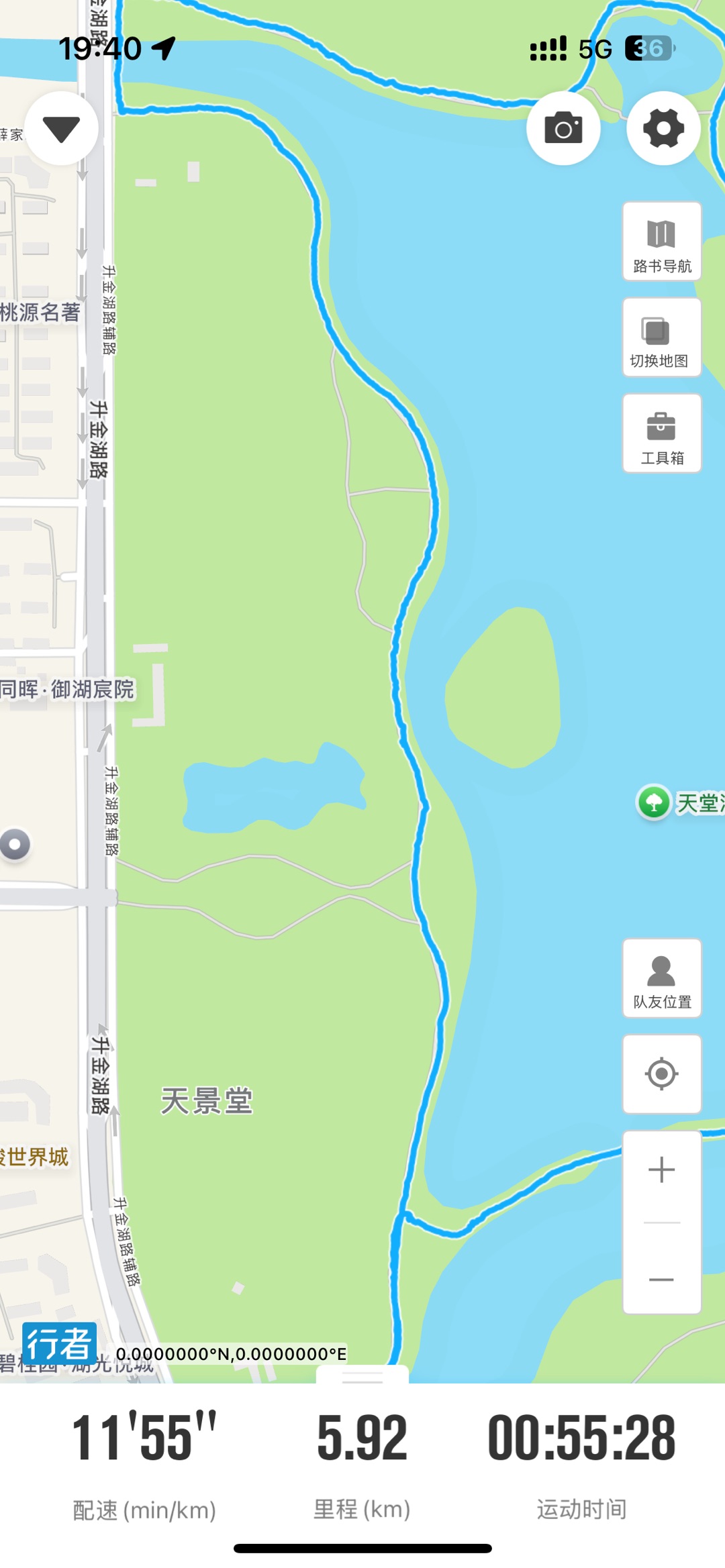The width and height of the screenshot is (725, 1568).
Task: Open 路书导航 route navigation
Action: coord(662,242)
